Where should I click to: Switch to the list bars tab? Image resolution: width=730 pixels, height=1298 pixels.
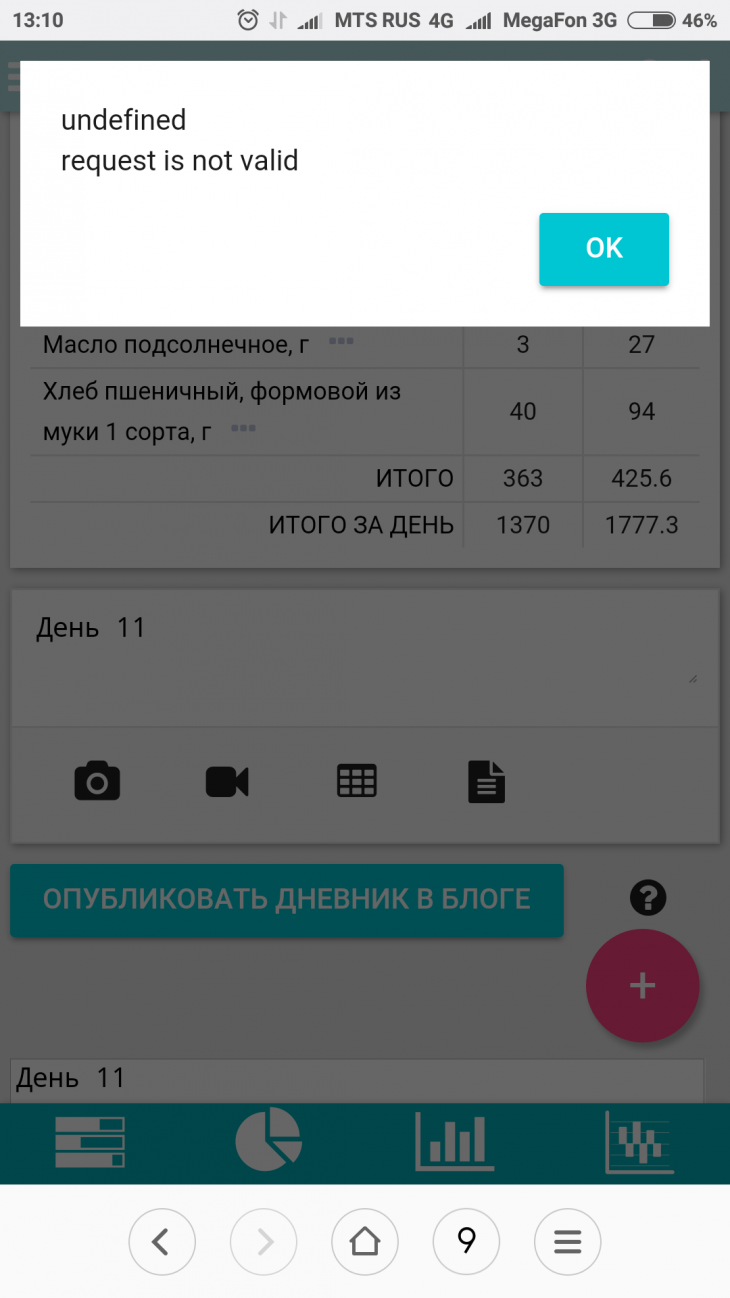[x=90, y=1143]
